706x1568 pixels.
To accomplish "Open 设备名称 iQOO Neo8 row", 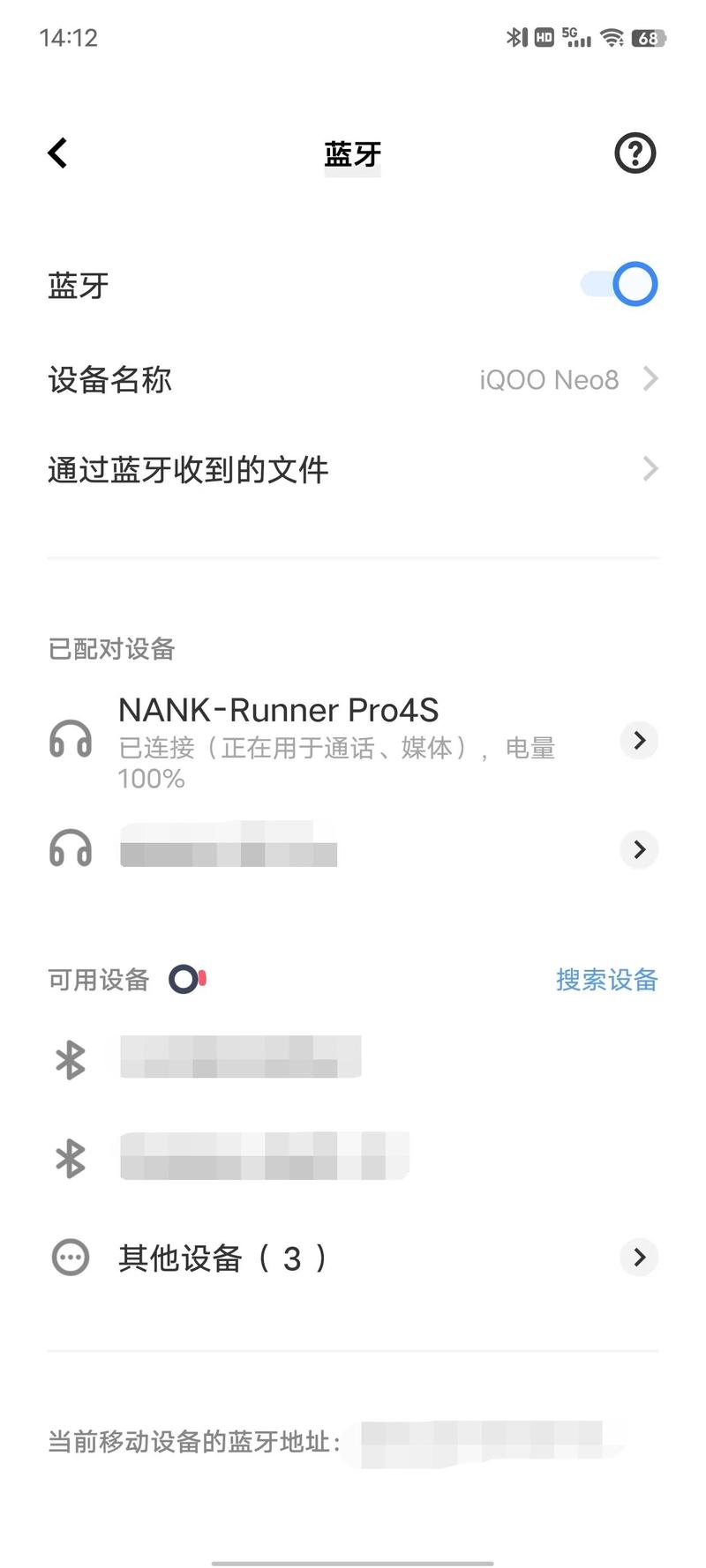I will click(x=353, y=380).
